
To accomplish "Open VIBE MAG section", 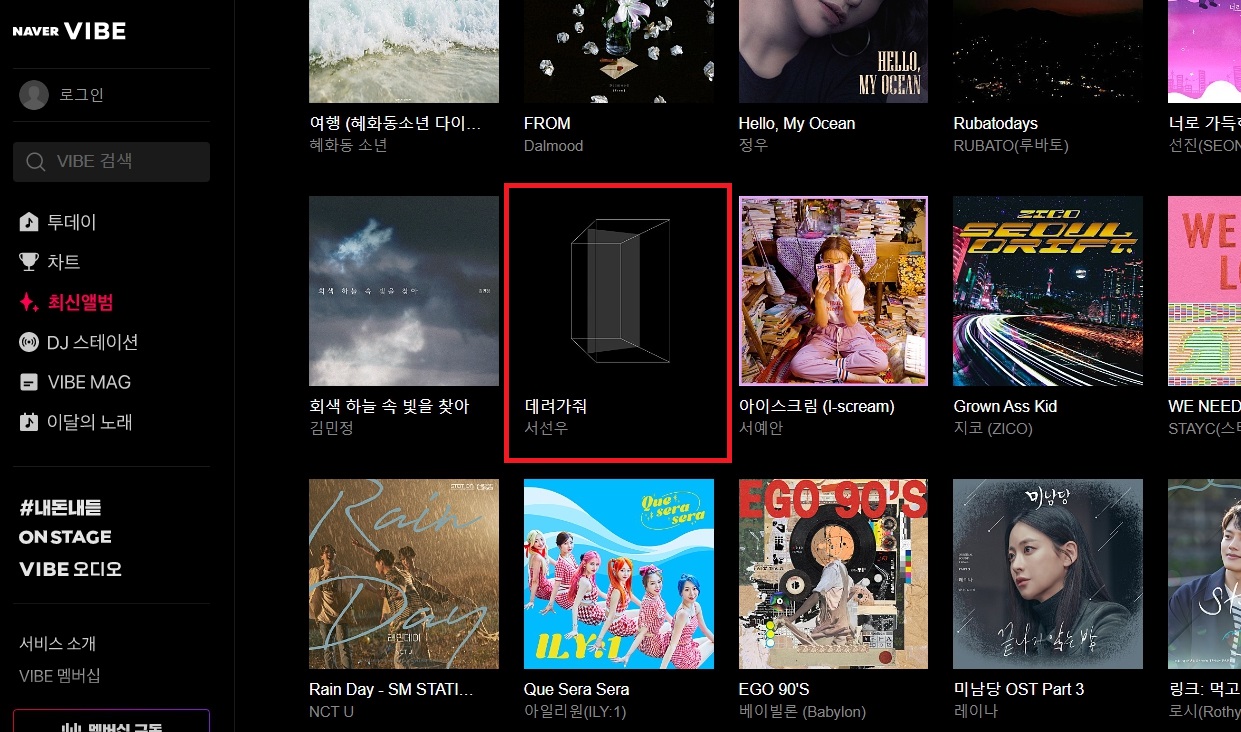I will tap(88, 382).
